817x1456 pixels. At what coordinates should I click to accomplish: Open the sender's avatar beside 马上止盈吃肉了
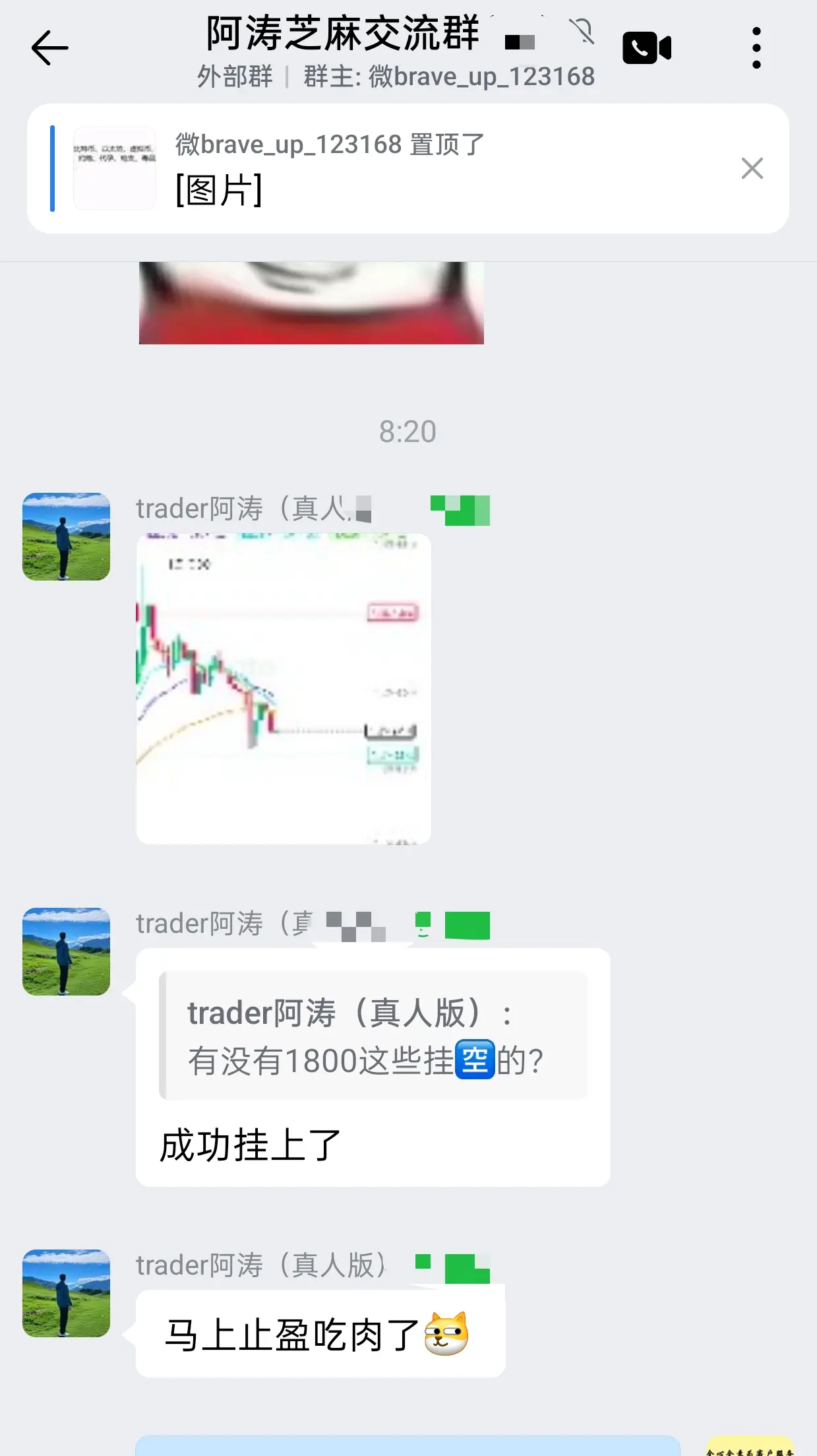coord(66,1293)
